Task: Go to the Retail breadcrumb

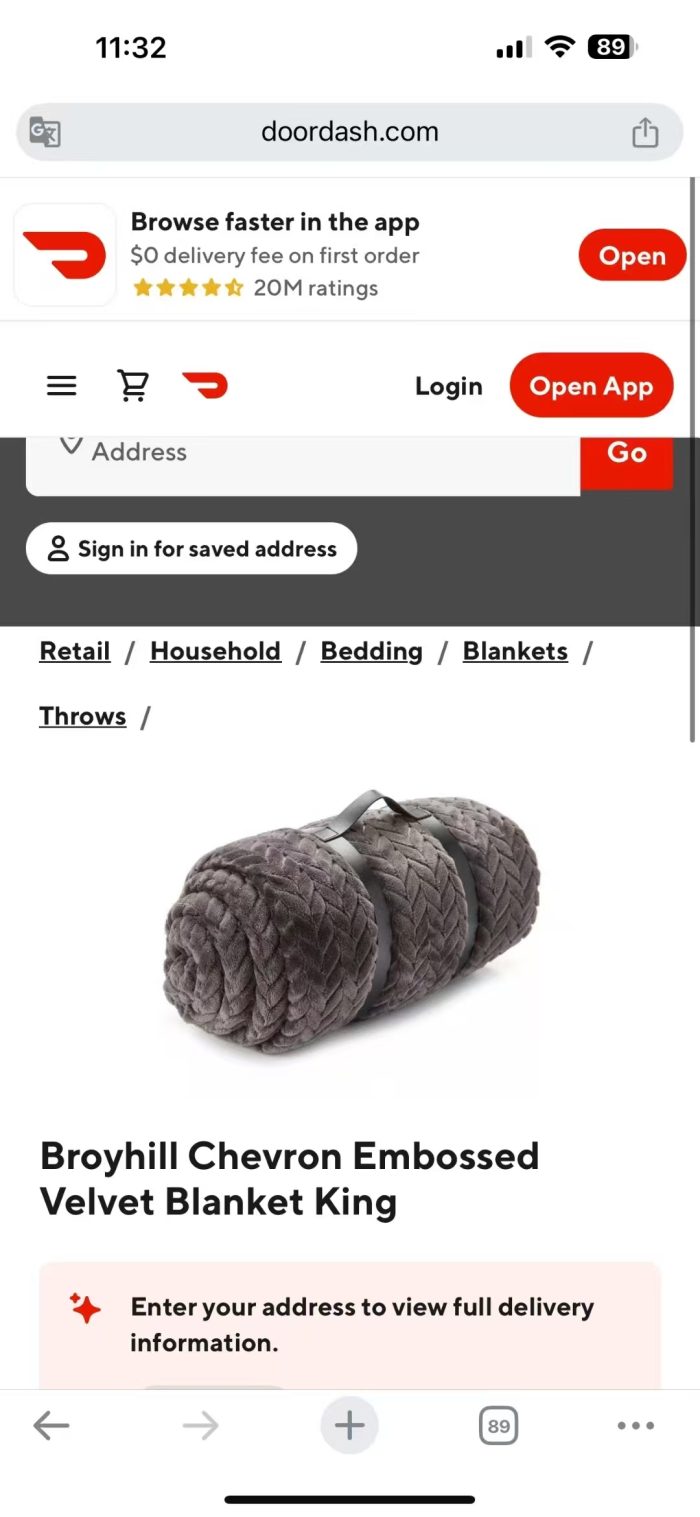Action: click(75, 651)
